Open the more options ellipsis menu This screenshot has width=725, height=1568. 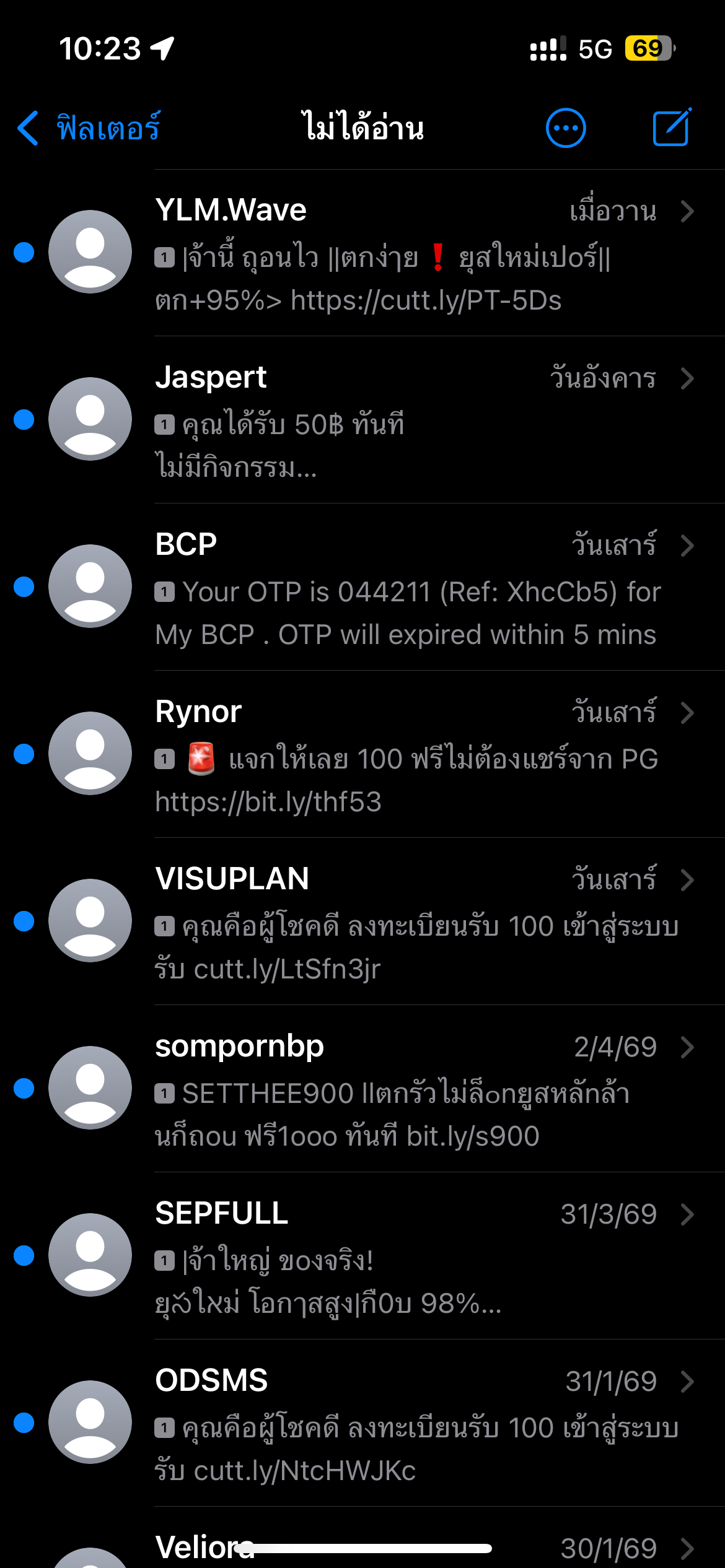coord(565,128)
